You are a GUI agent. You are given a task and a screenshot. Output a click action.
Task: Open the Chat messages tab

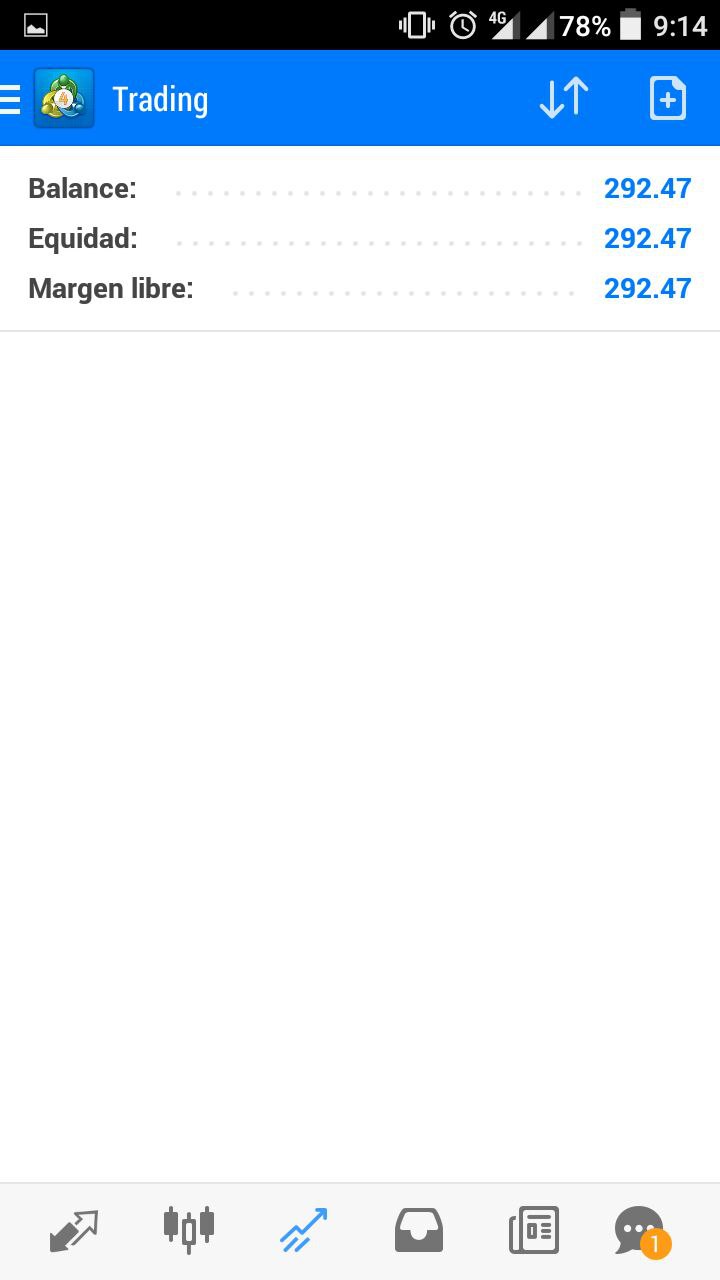coord(640,1230)
